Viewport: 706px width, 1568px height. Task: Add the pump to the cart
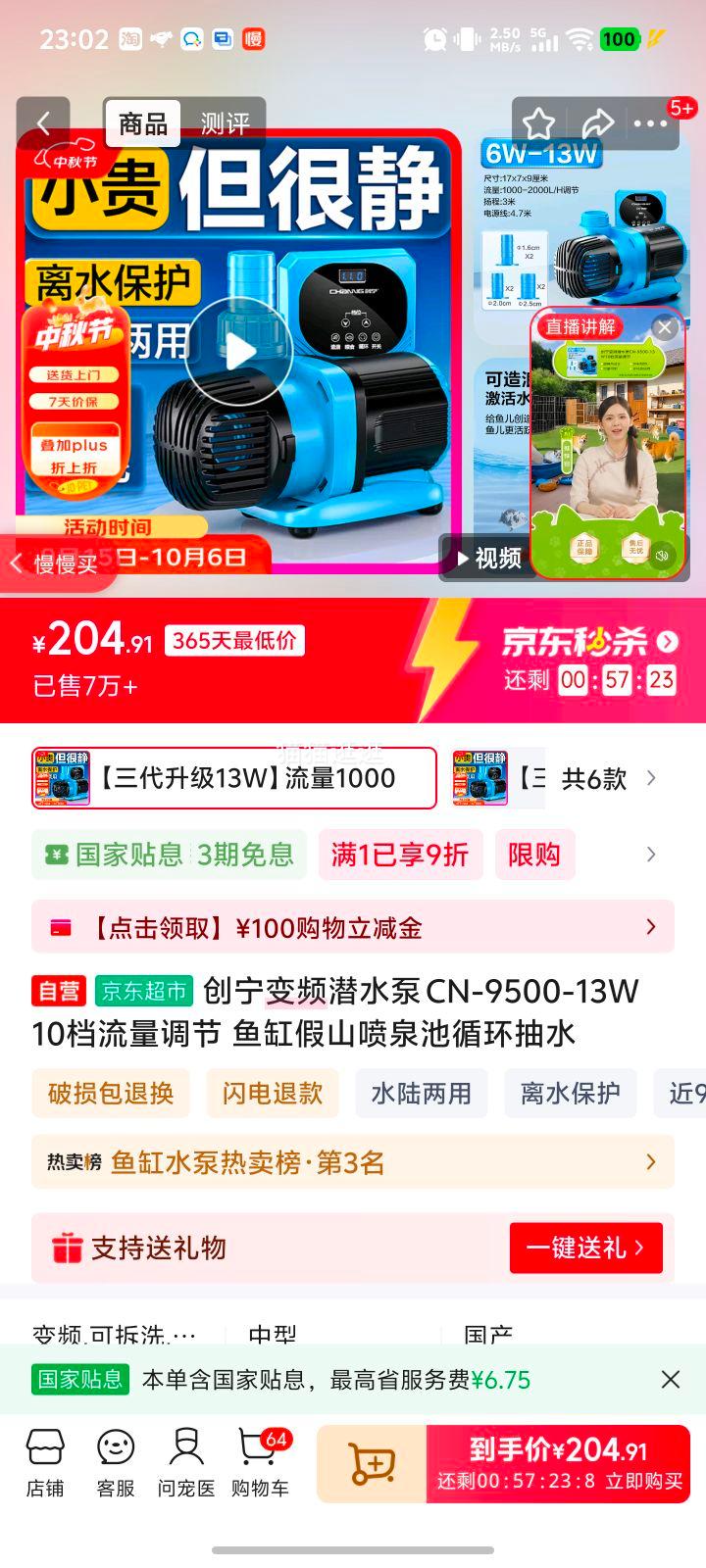coord(372,1463)
